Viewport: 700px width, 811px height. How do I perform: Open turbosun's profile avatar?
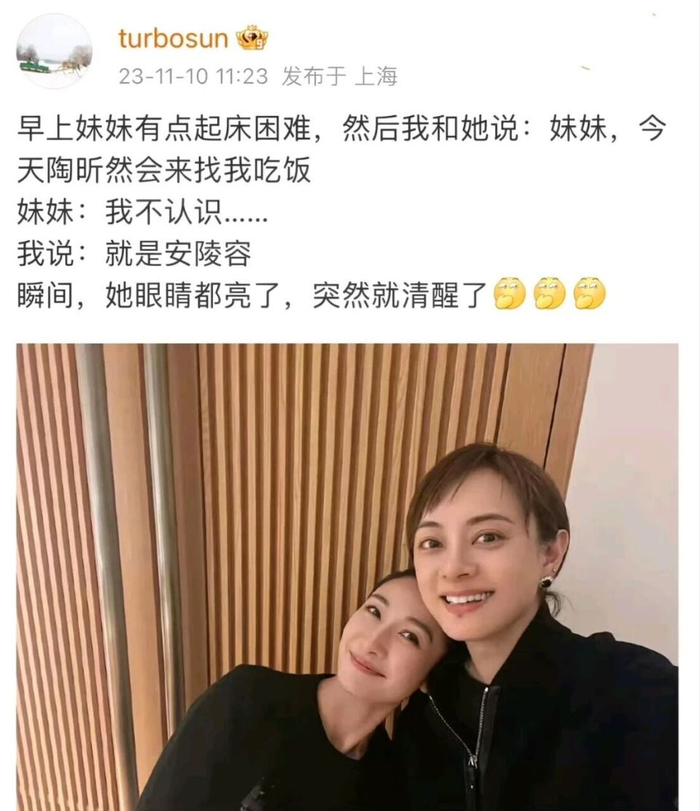pos(54,52)
